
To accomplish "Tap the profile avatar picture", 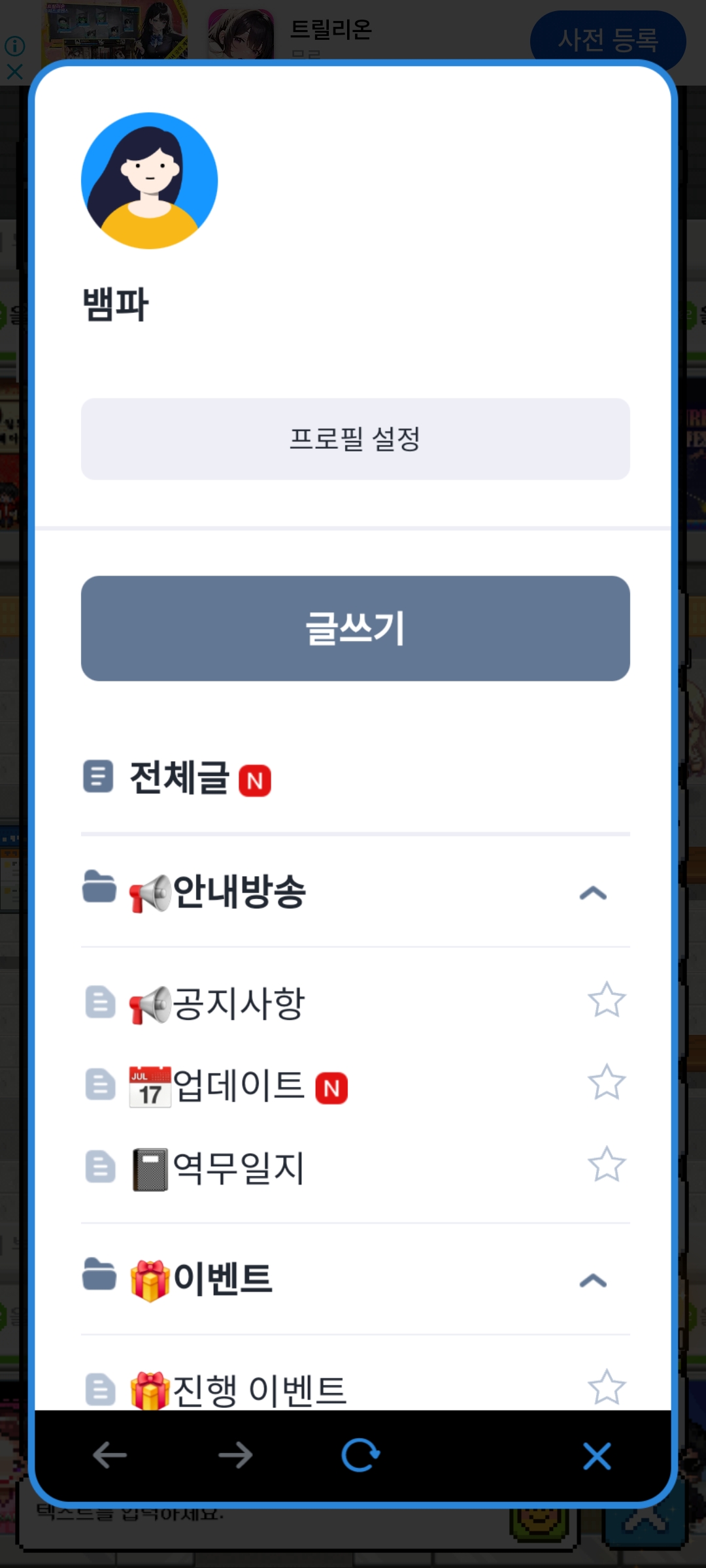I will 150,181.
